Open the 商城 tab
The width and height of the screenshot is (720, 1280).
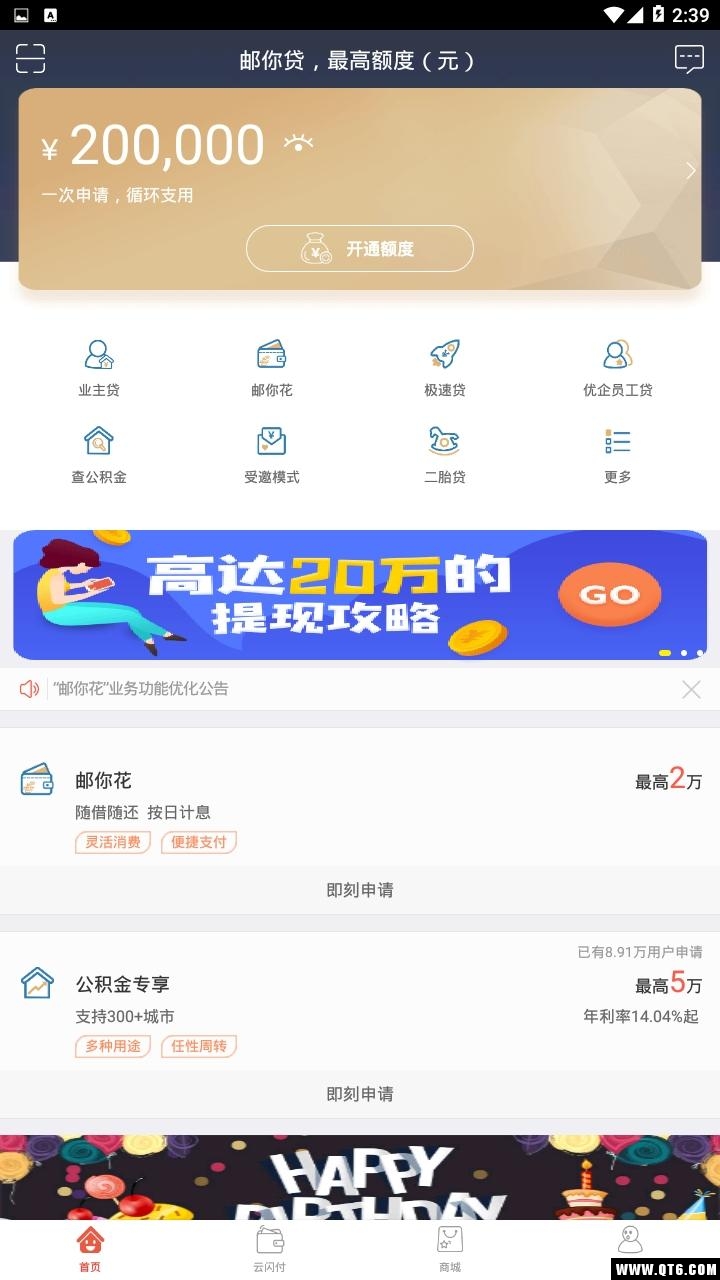pyautogui.click(x=449, y=1247)
